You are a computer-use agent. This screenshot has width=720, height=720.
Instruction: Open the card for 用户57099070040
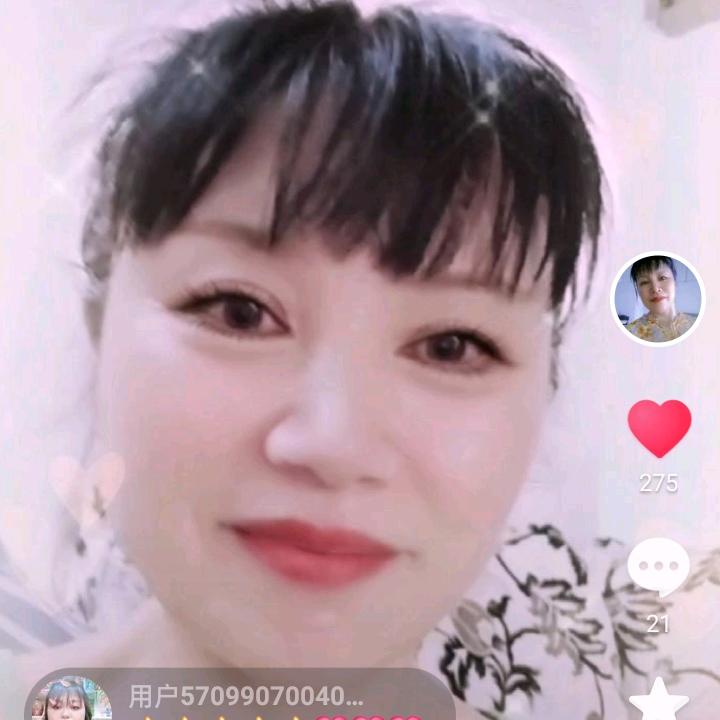[x=240, y=694]
